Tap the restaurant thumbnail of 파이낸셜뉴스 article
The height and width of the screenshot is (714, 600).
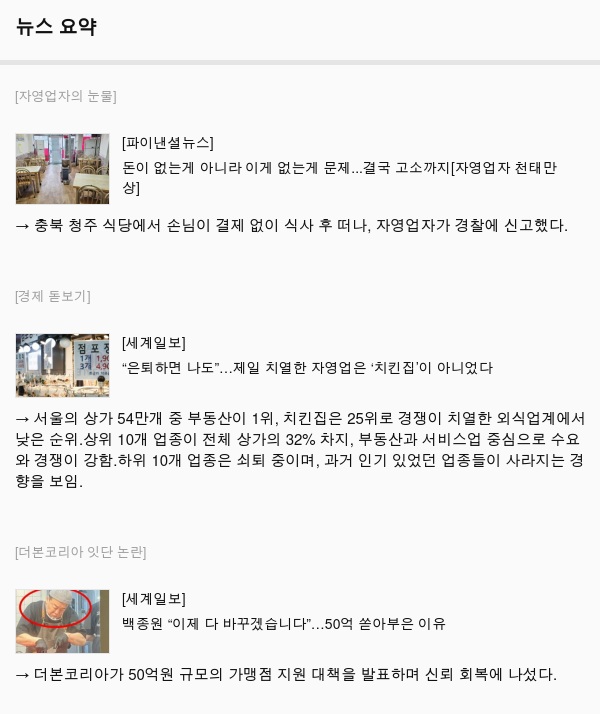pos(62,169)
